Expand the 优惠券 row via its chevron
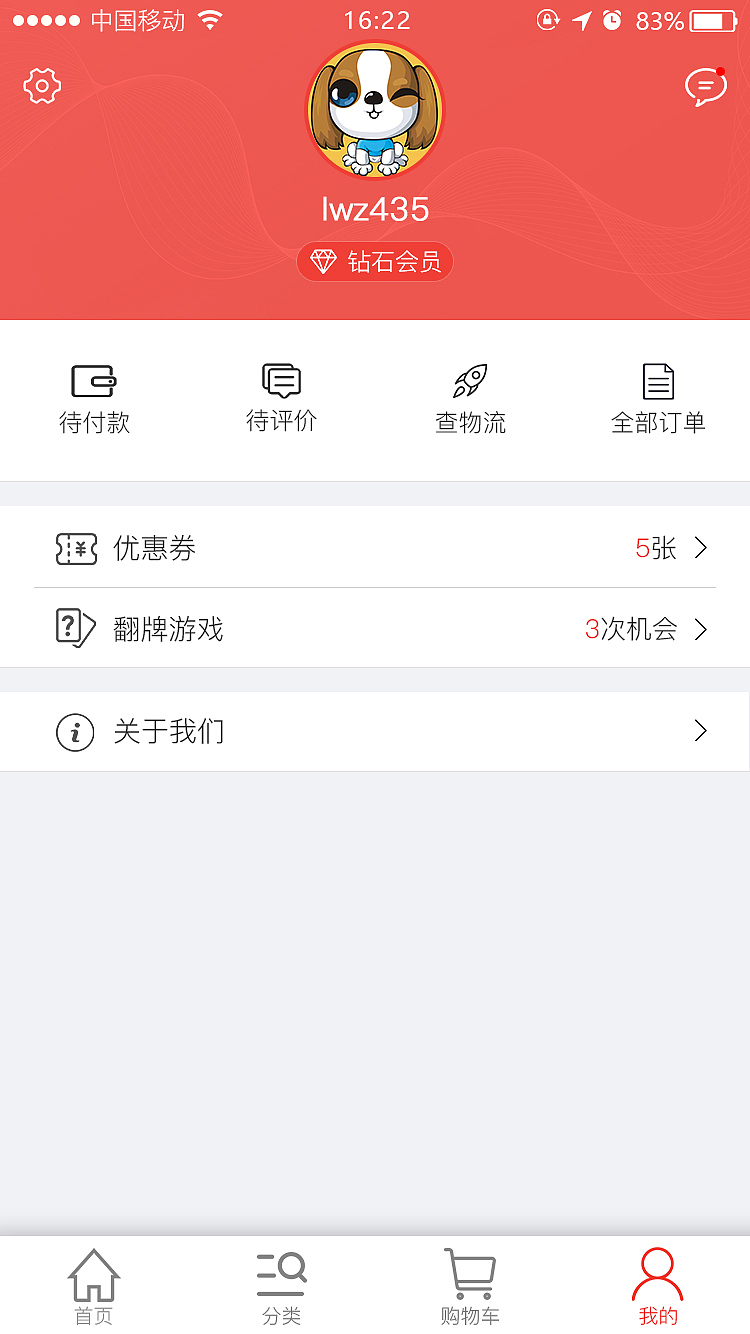 702,548
